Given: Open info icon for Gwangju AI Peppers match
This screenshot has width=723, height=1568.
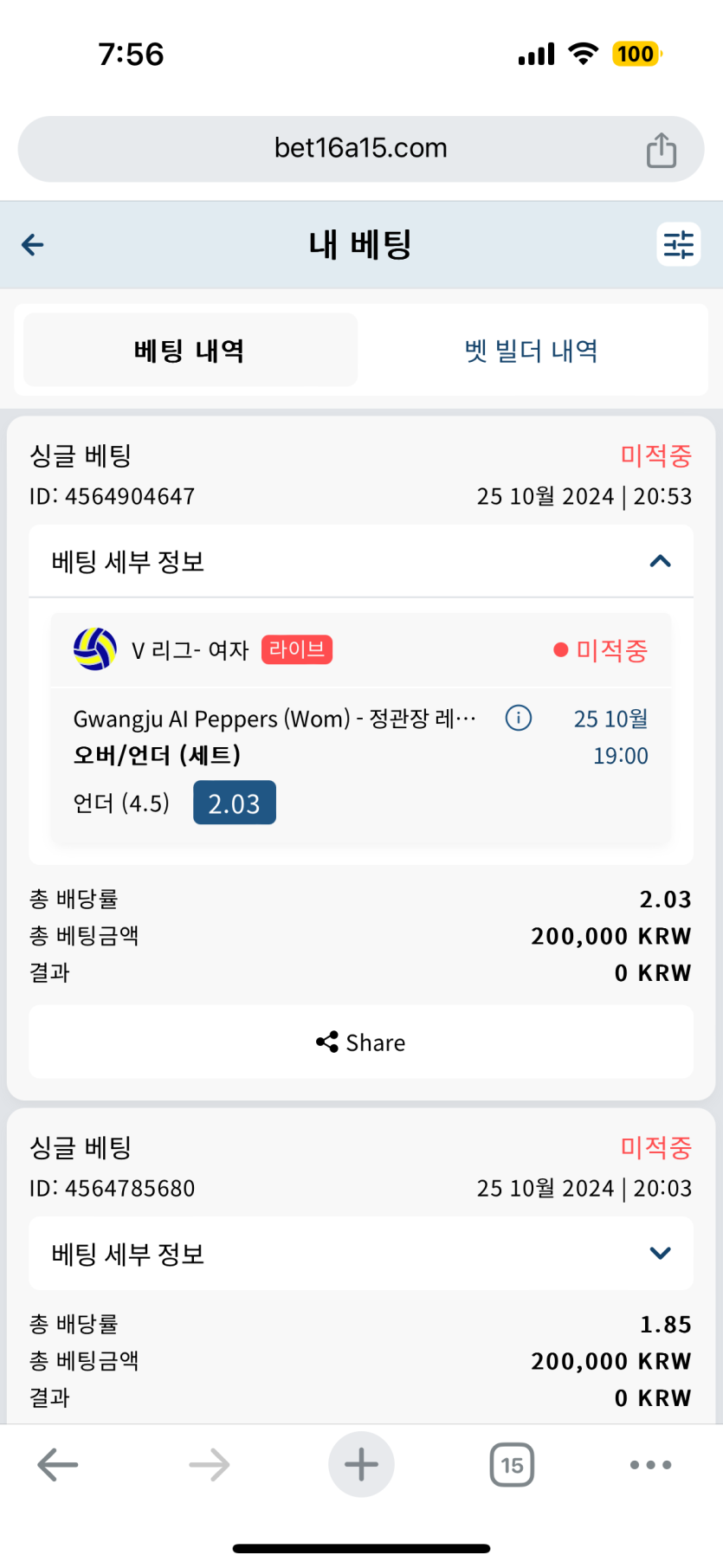Looking at the screenshot, I should coord(518,718).
